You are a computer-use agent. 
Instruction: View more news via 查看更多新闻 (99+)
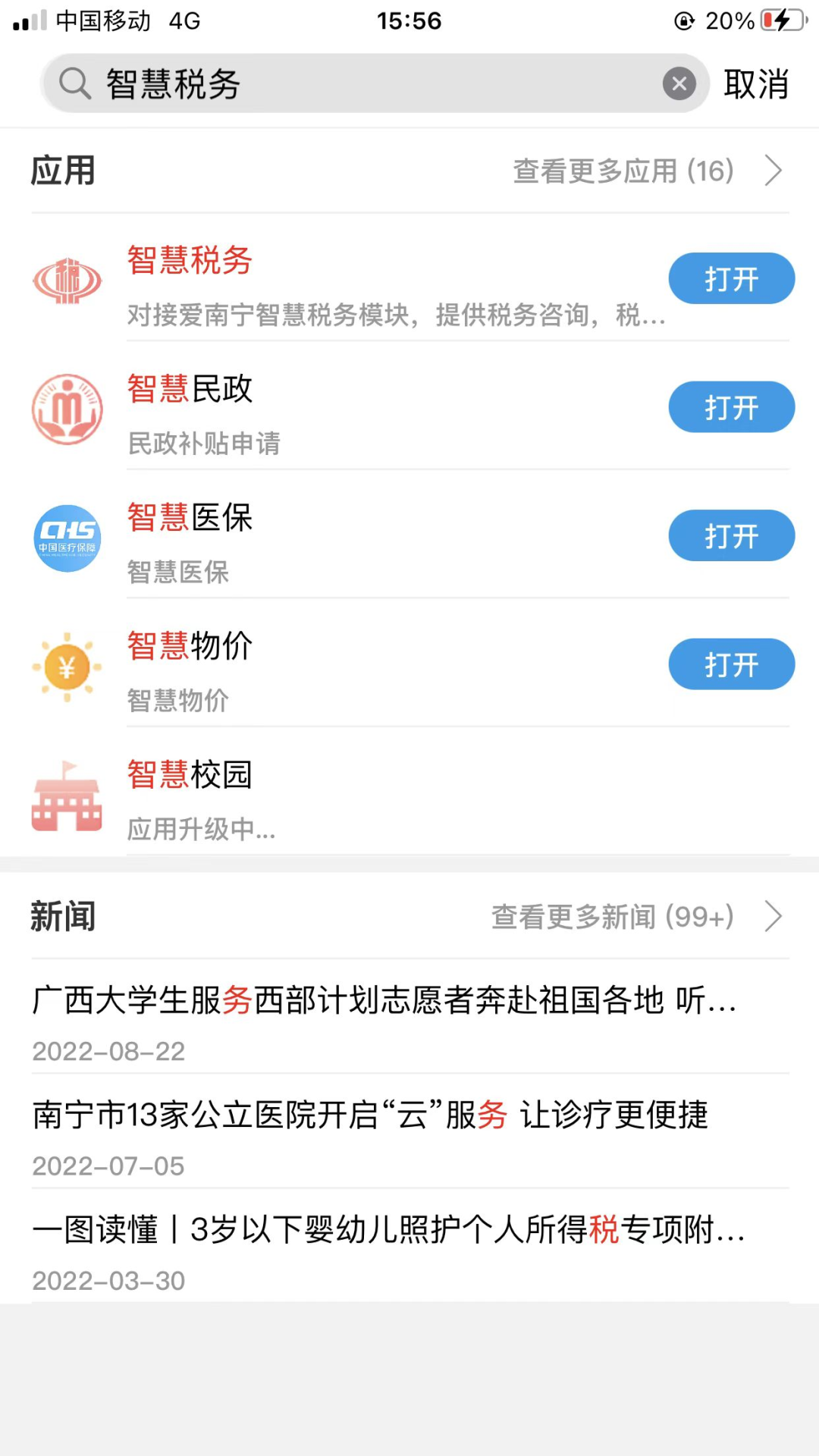tap(637, 916)
